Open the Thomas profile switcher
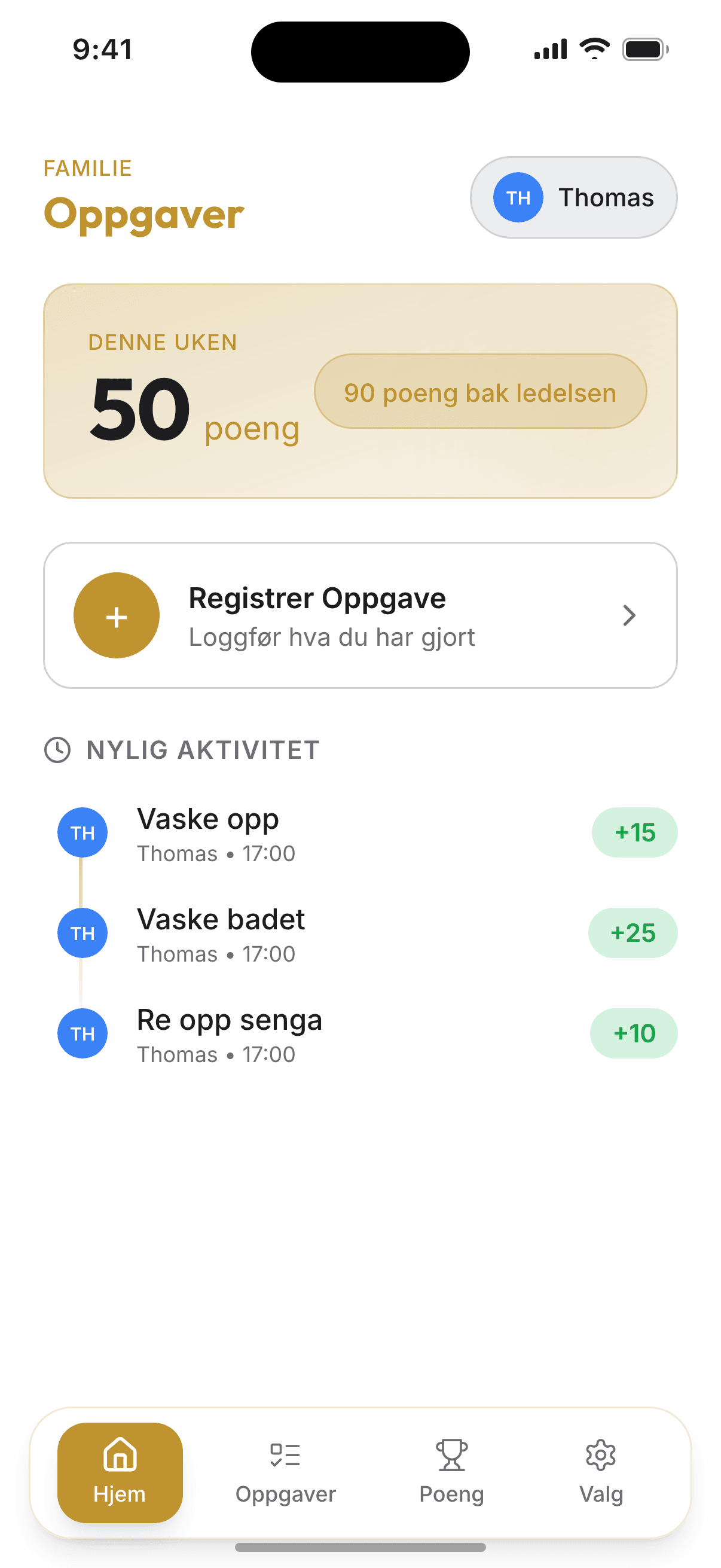Image resolution: width=721 pixels, height=1568 pixels. (573, 197)
